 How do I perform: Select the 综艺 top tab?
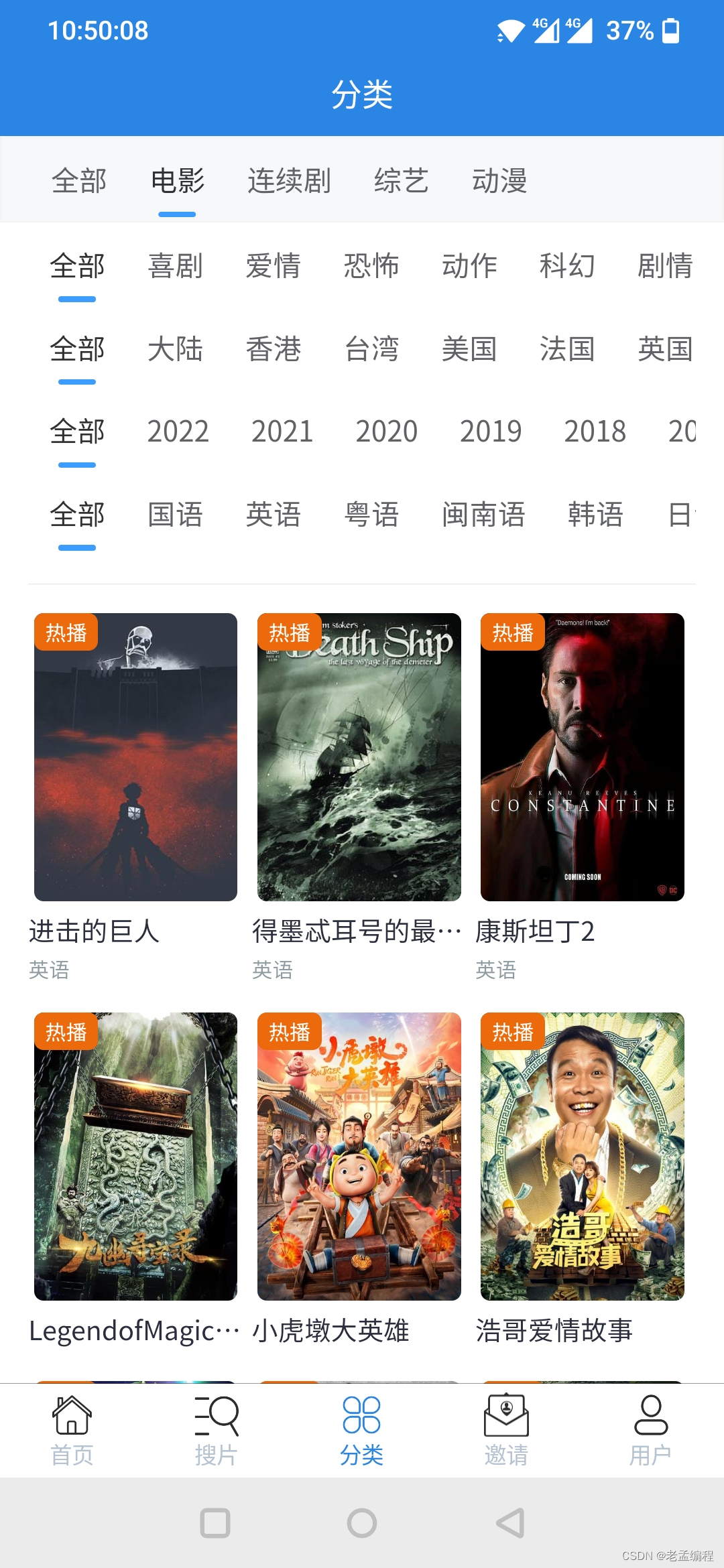pos(401,181)
